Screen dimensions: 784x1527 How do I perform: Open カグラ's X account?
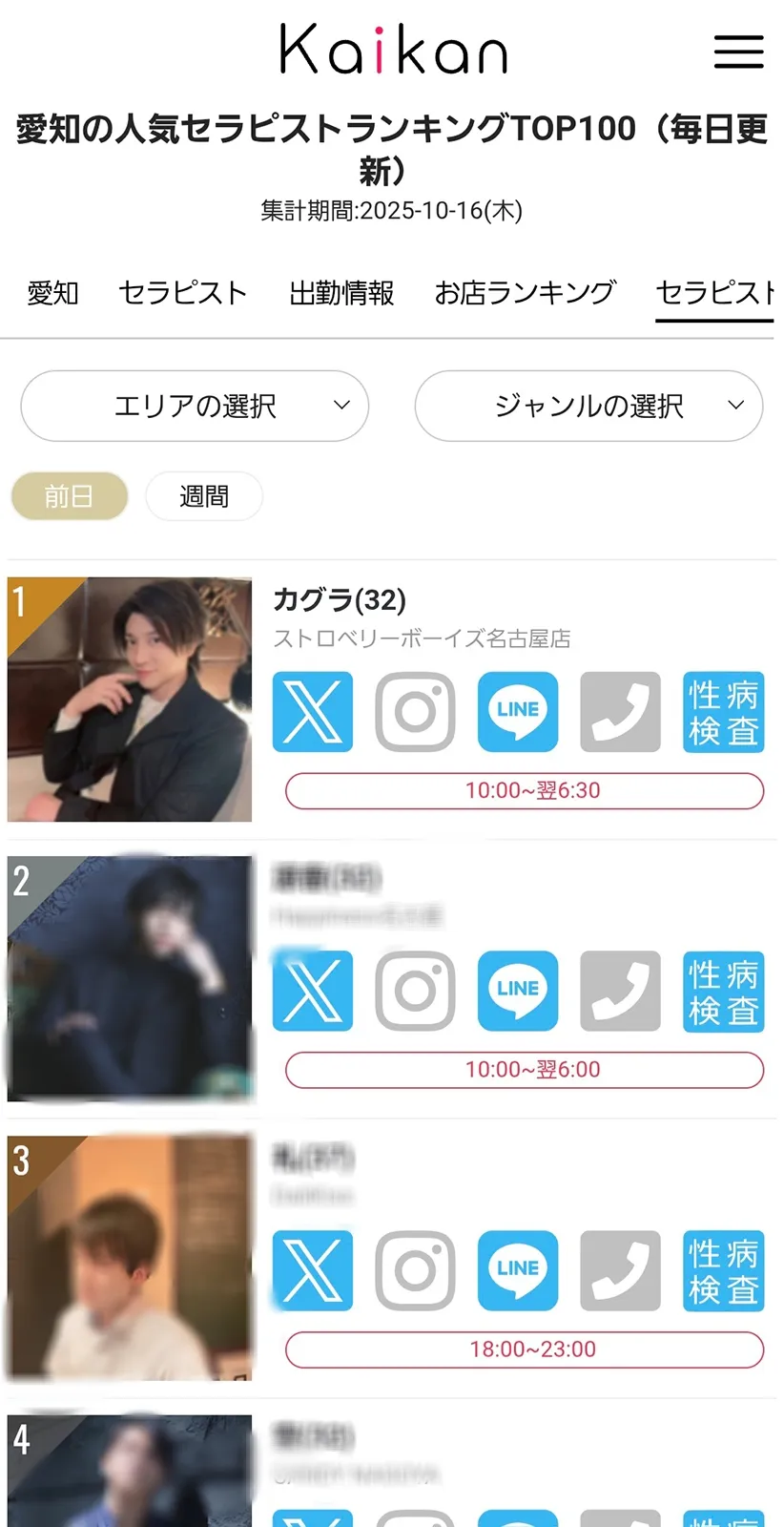313,712
